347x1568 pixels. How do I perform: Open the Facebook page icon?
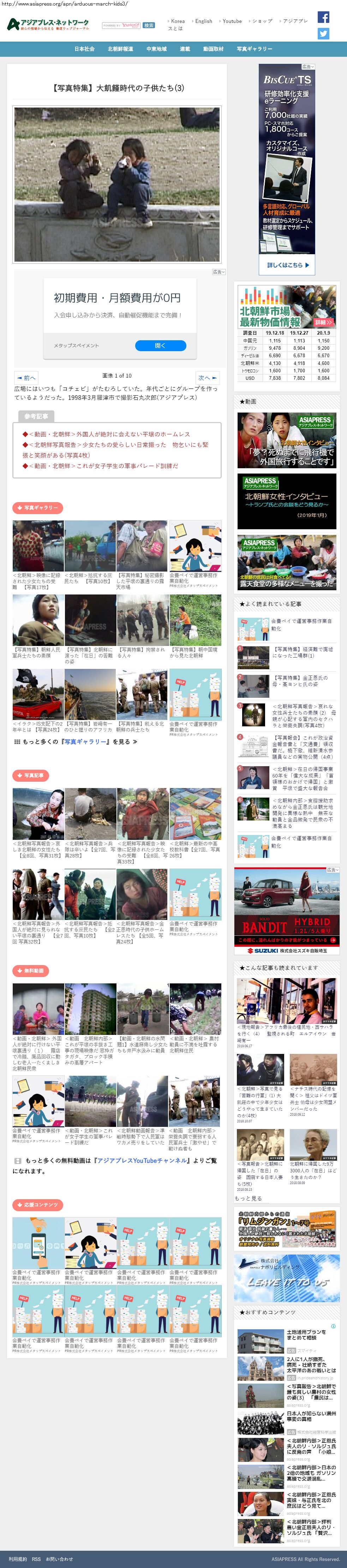pos(323,18)
